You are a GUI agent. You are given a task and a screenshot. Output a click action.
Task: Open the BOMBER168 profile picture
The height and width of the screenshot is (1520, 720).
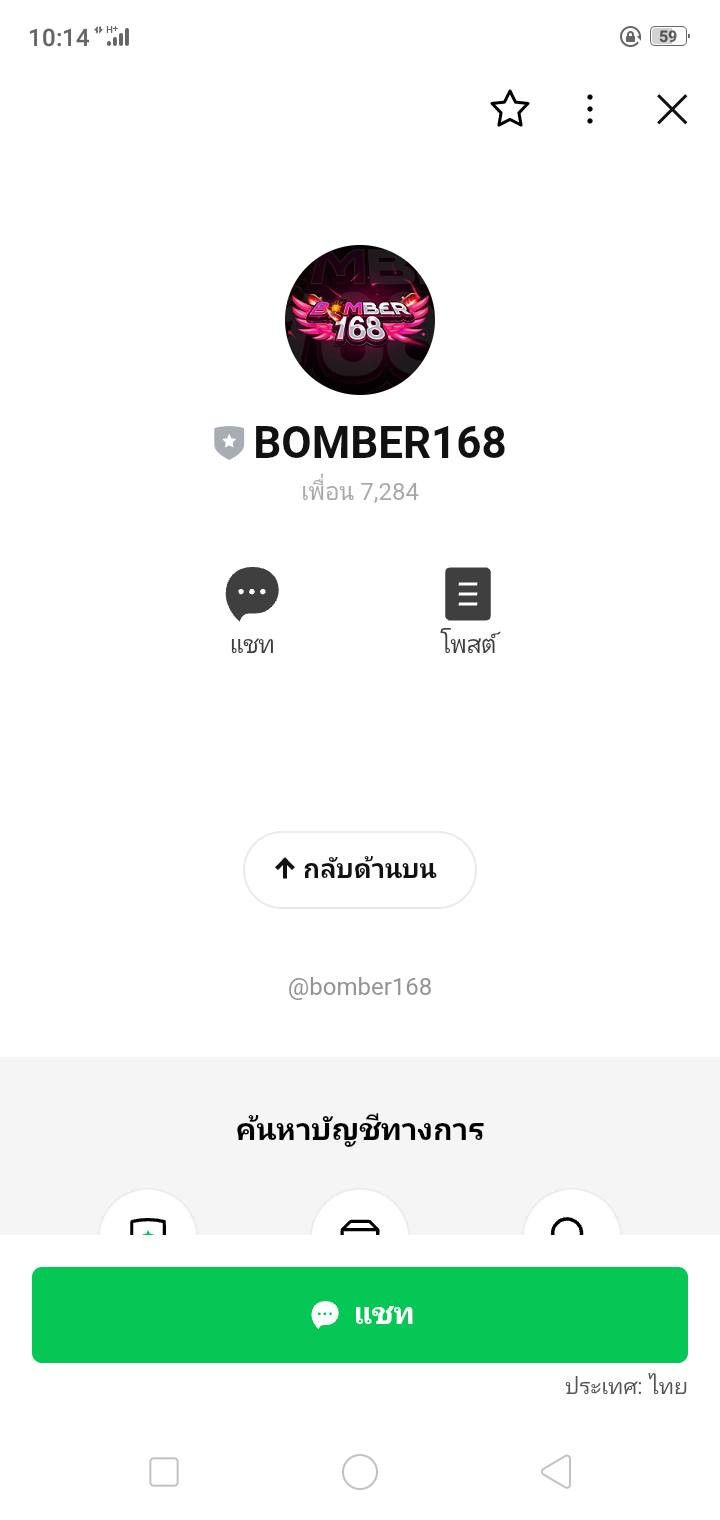(x=360, y=320)
